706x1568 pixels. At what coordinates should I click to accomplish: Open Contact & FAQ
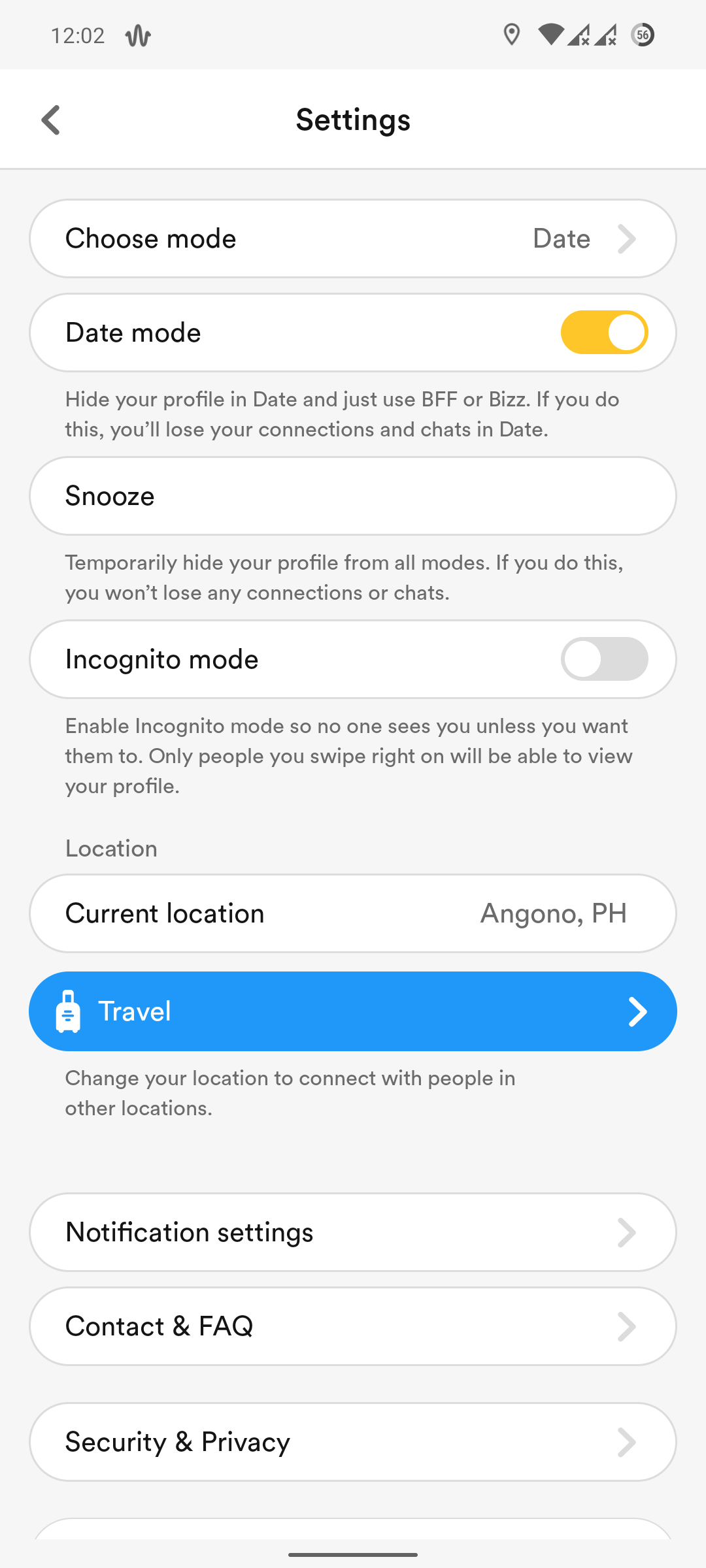click(353, 1326)
